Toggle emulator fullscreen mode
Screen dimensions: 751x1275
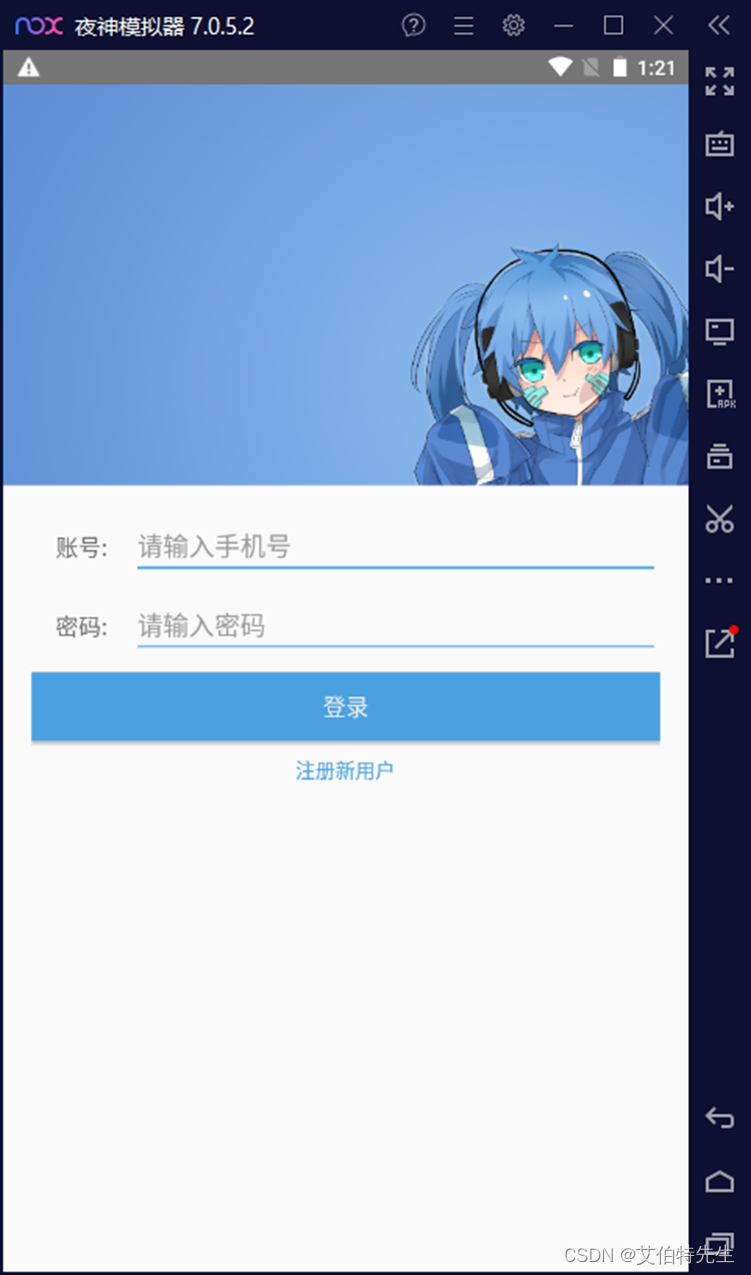click(x=719, y=81)
